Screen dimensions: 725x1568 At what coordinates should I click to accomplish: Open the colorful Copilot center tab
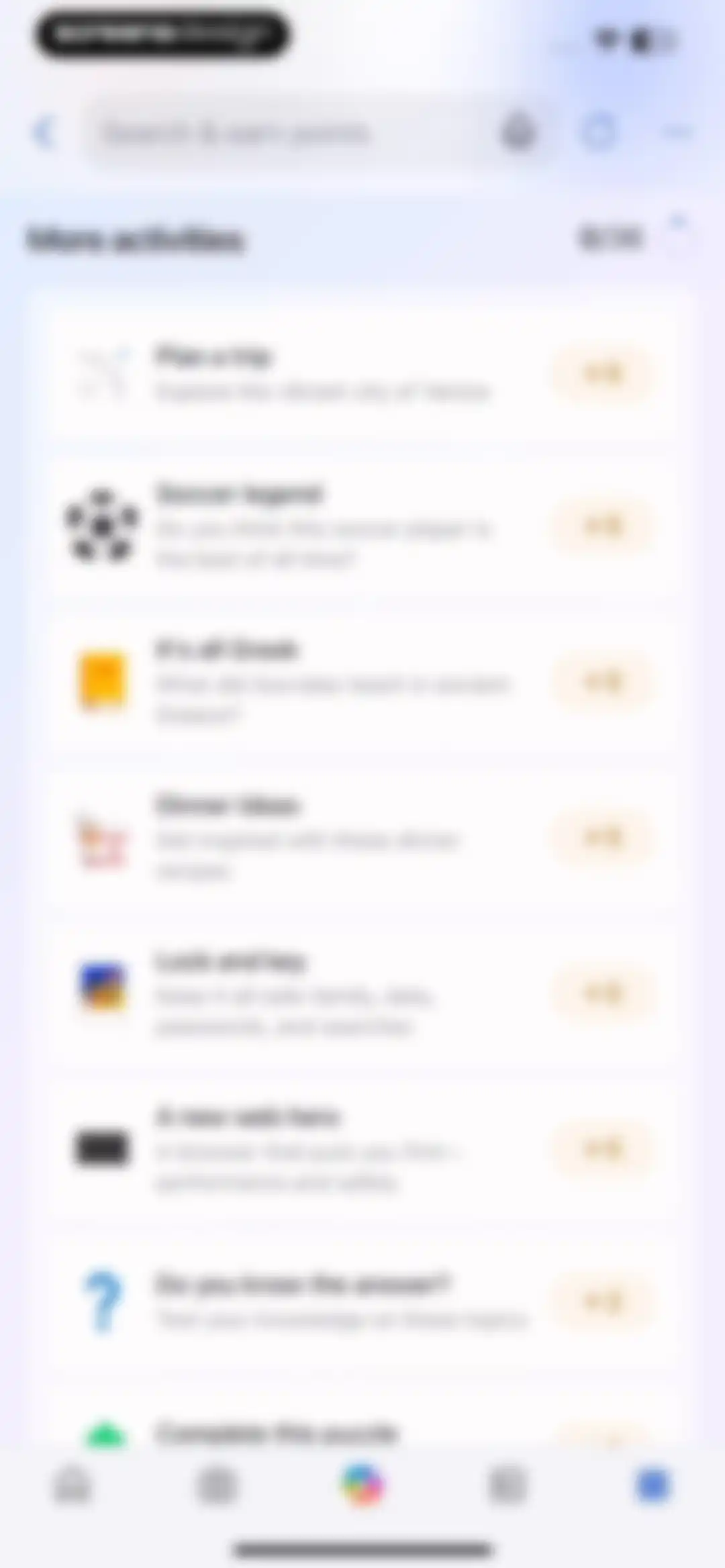click(362, 1483)
